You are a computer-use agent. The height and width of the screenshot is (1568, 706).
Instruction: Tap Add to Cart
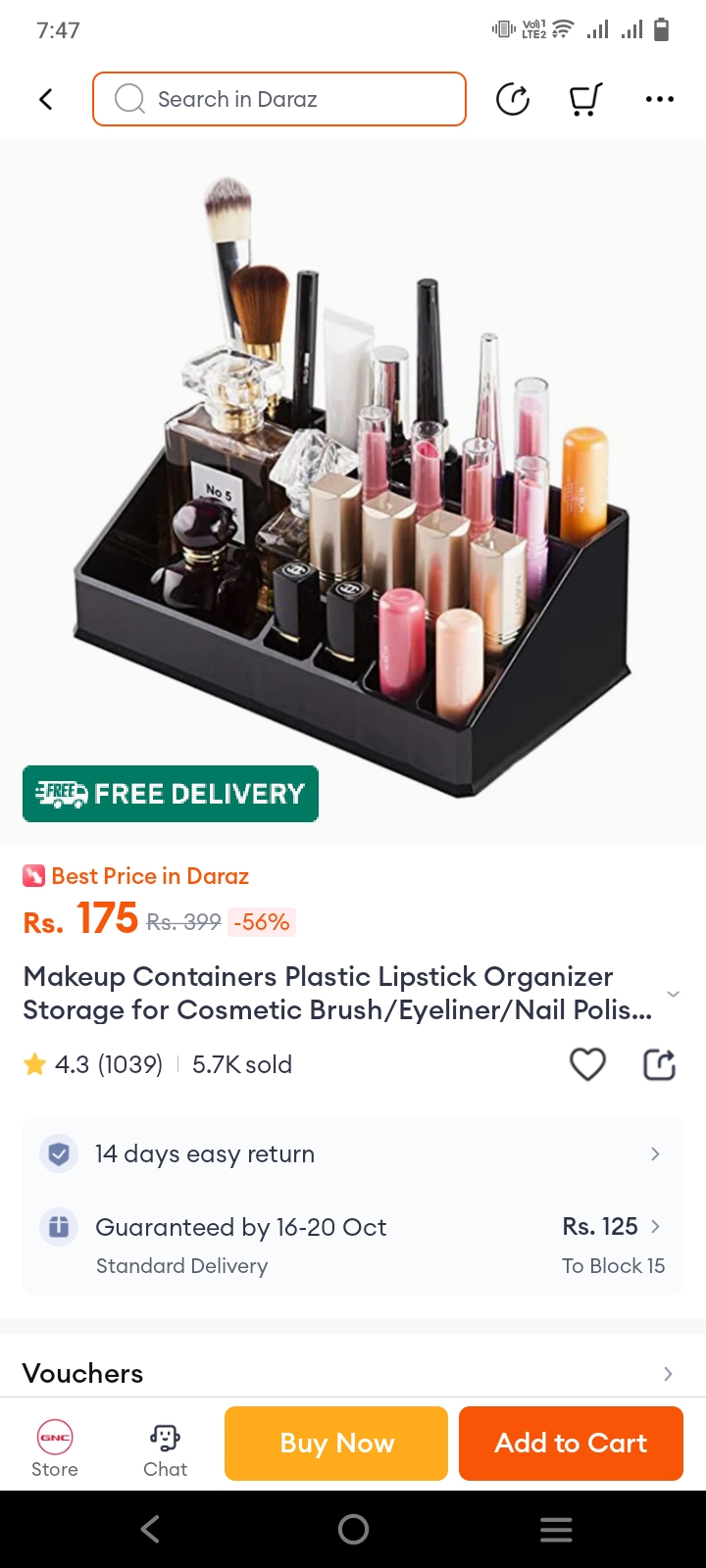coord(571,1443)
